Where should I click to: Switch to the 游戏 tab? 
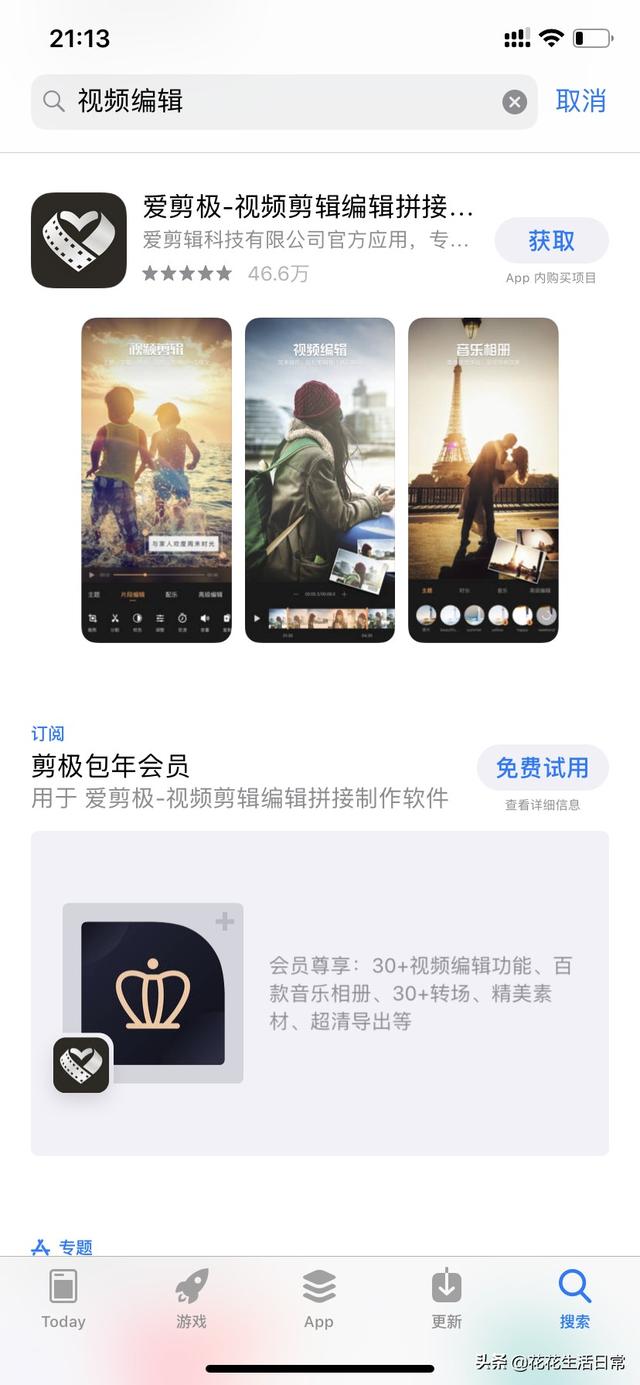pyautogui.click(x=191, y=1300)
